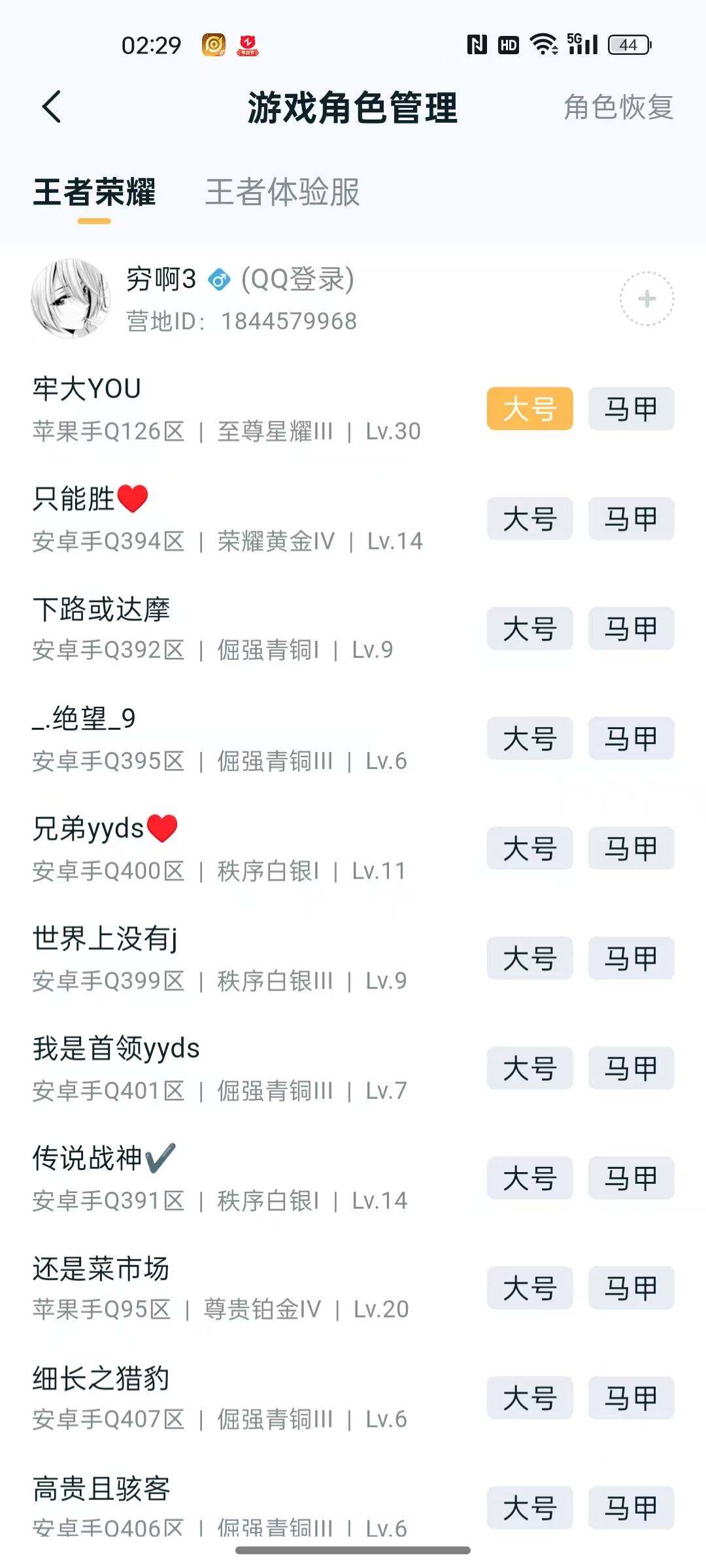Image resolution: width=706 pixels, height=1568 pixels.
Task: Tap the plus icon to add an account
Action: coord(646,298)
